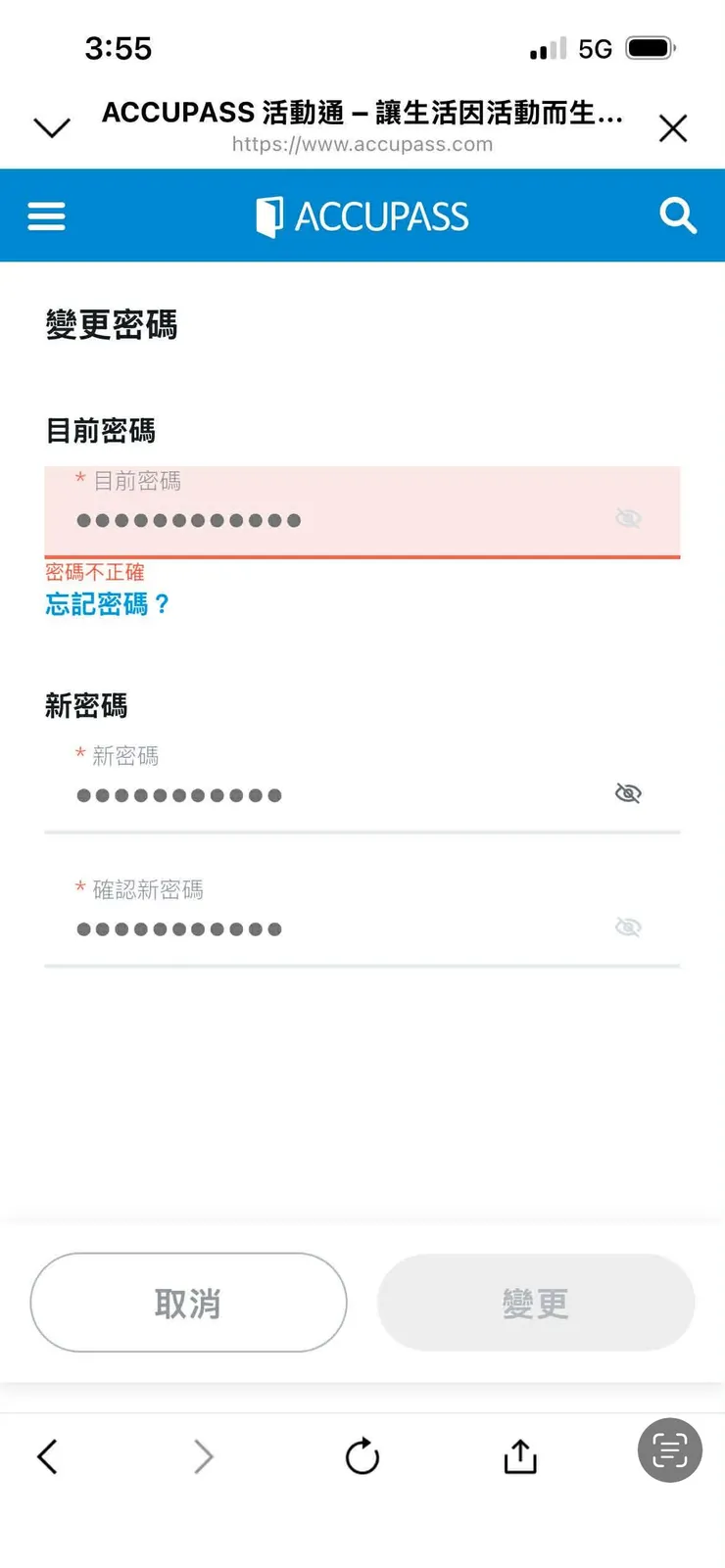725x1568 pixels.
Task: Tap the page title ACCUPASS 活動通 banner
Action: click(x=362, y=113)
